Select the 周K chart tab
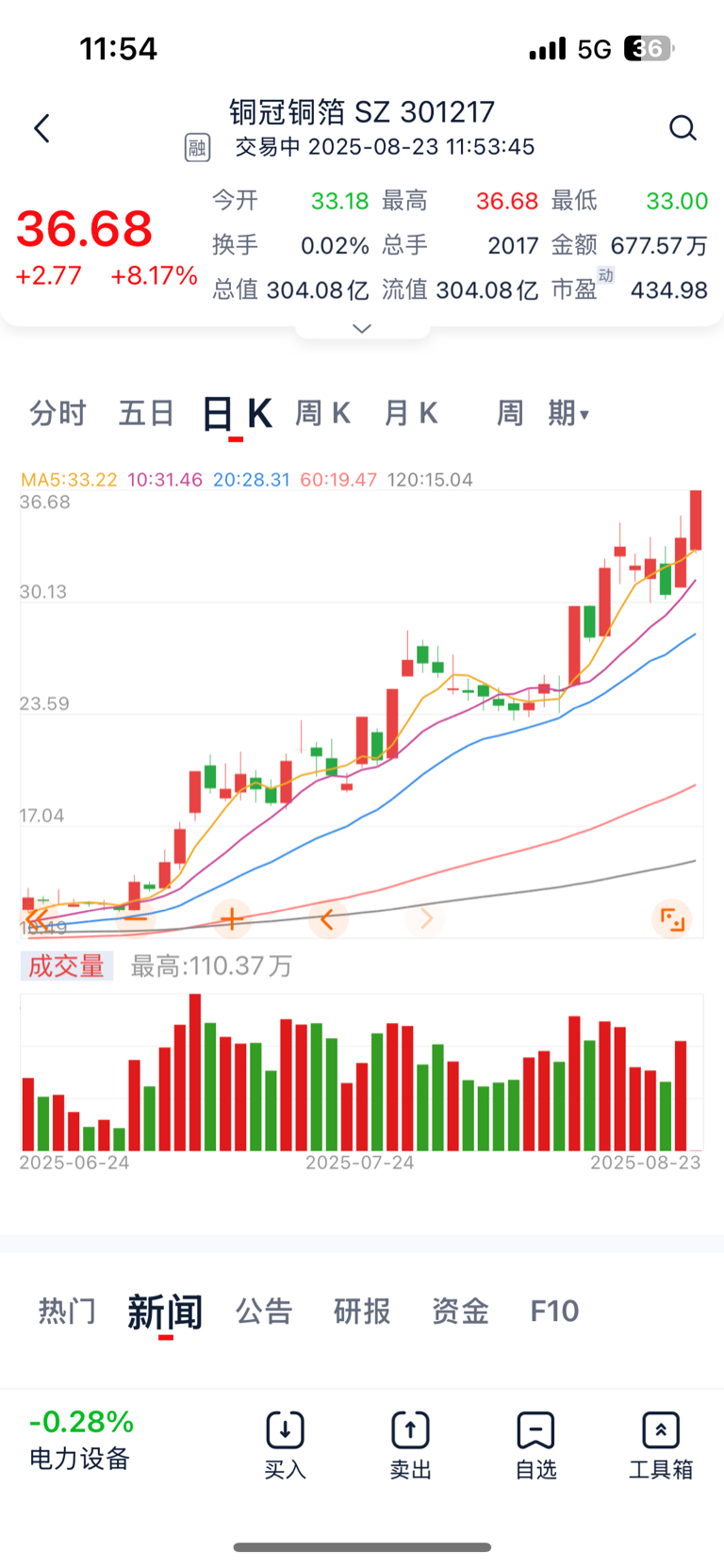Screen dimensions: 724x1568 pyautogui.click(x=322, y=413)
